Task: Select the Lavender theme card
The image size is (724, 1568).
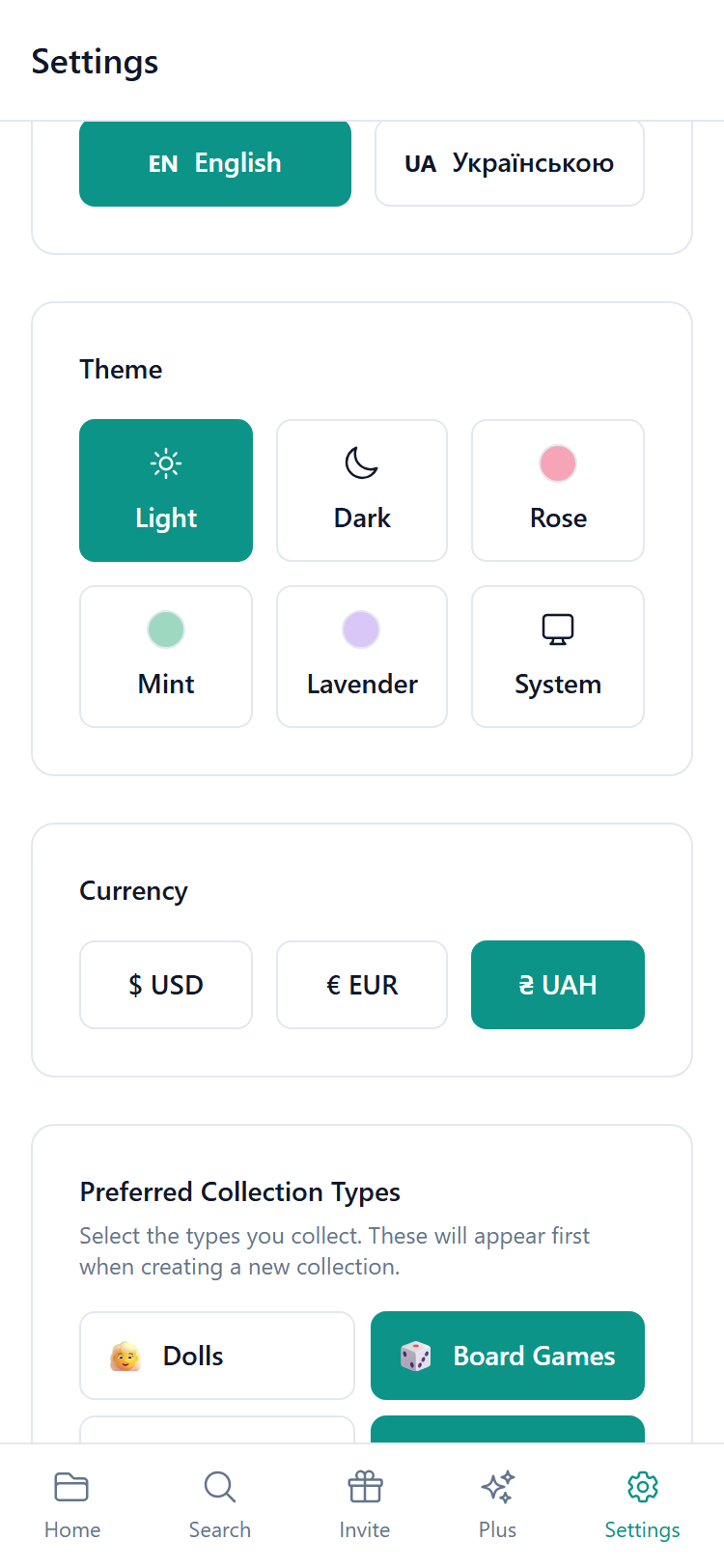Action: pos(361,657)
